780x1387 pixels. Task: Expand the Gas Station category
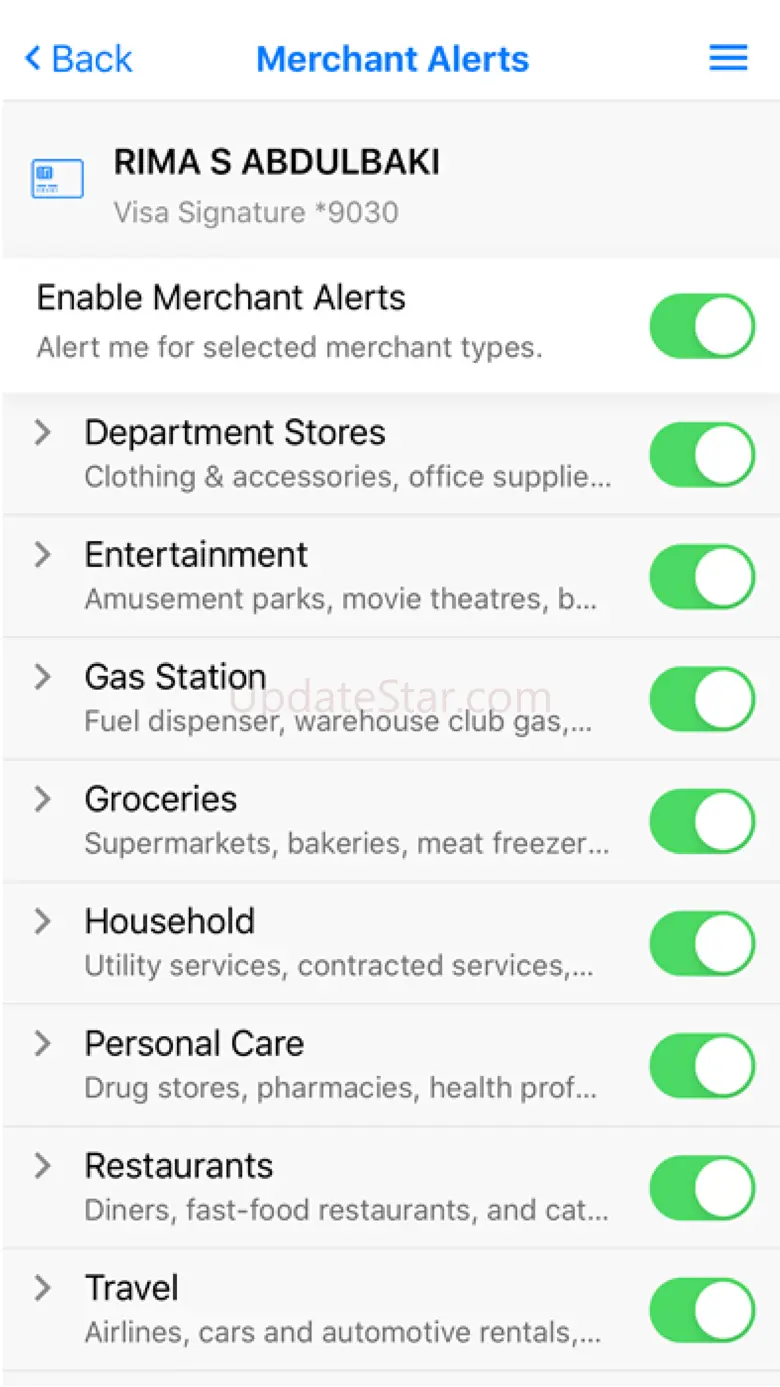[42, 677]
